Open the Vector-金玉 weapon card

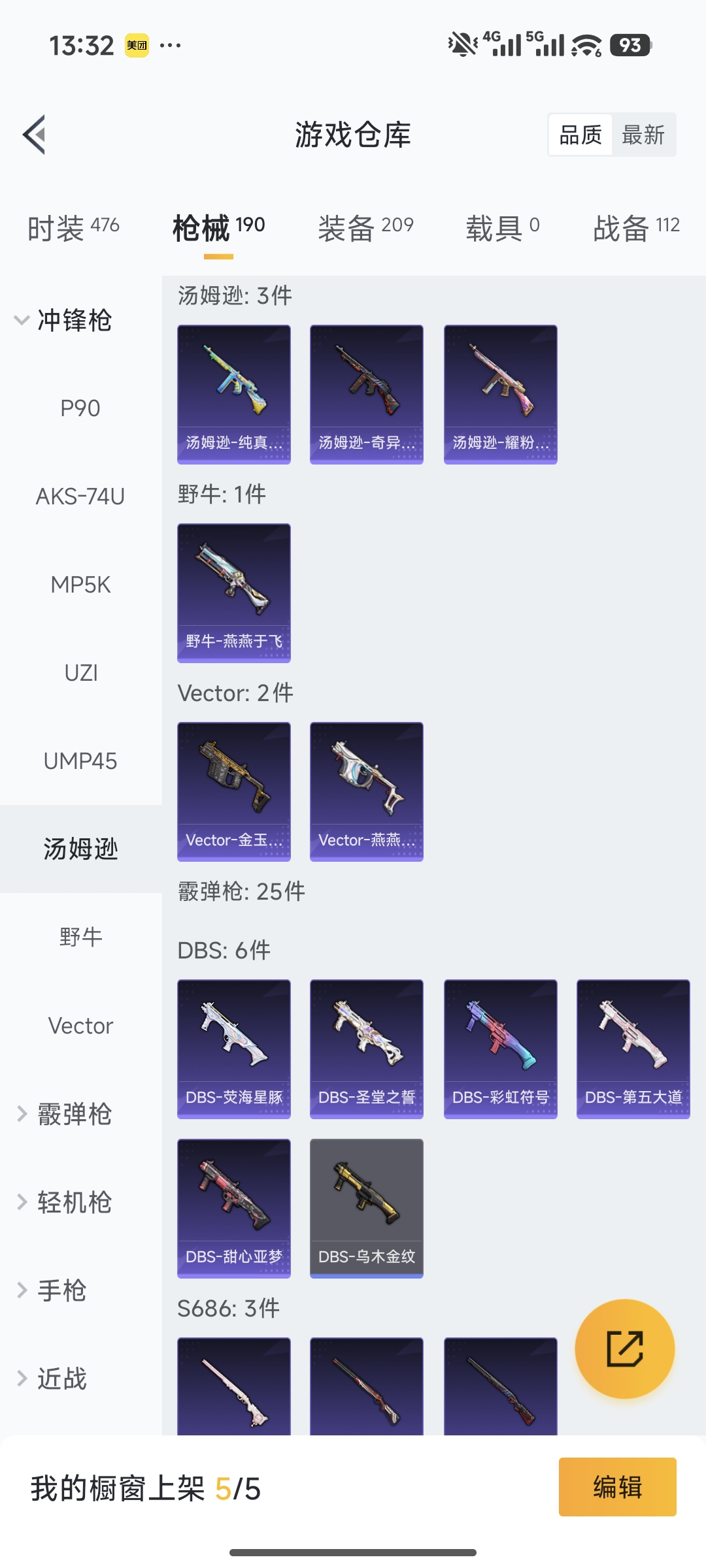coord(233,790)
